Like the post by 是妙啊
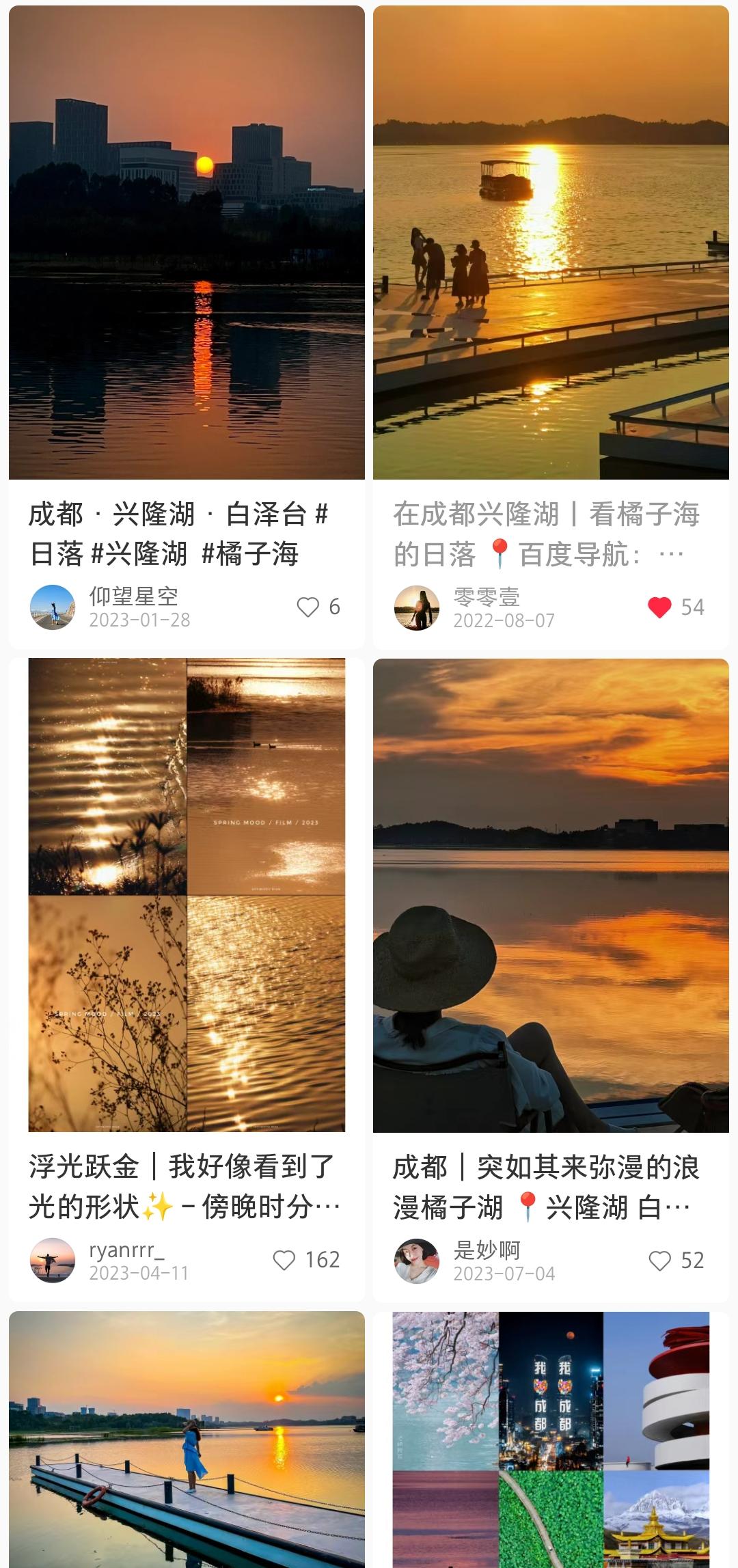This screenshot has width=738, height=1568. [659, 1261]
